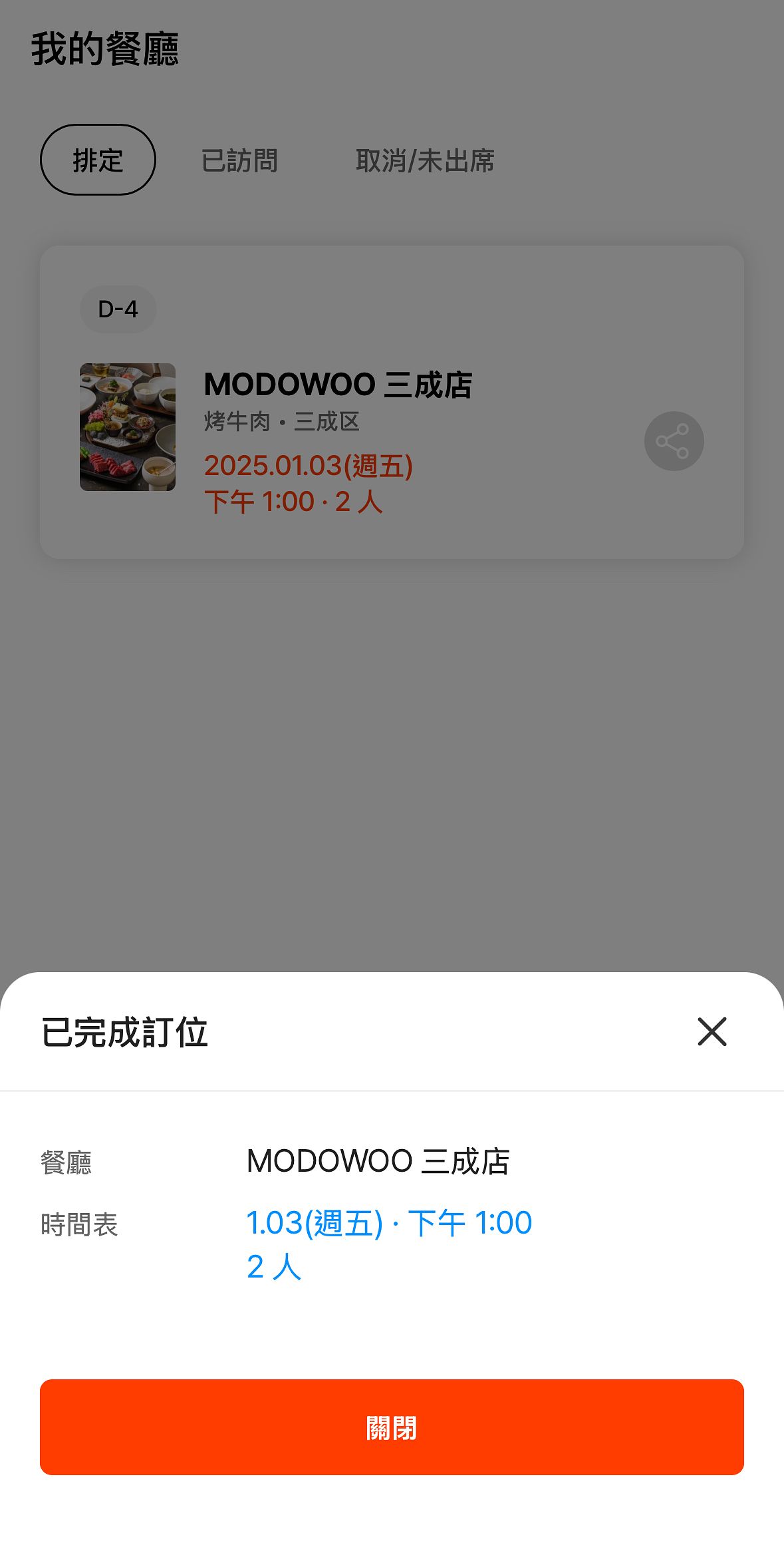The height and width of the screenshot is (1549, 784).
Task: Switch to the 已訪問 tab
Action: [x=239, y=160]
